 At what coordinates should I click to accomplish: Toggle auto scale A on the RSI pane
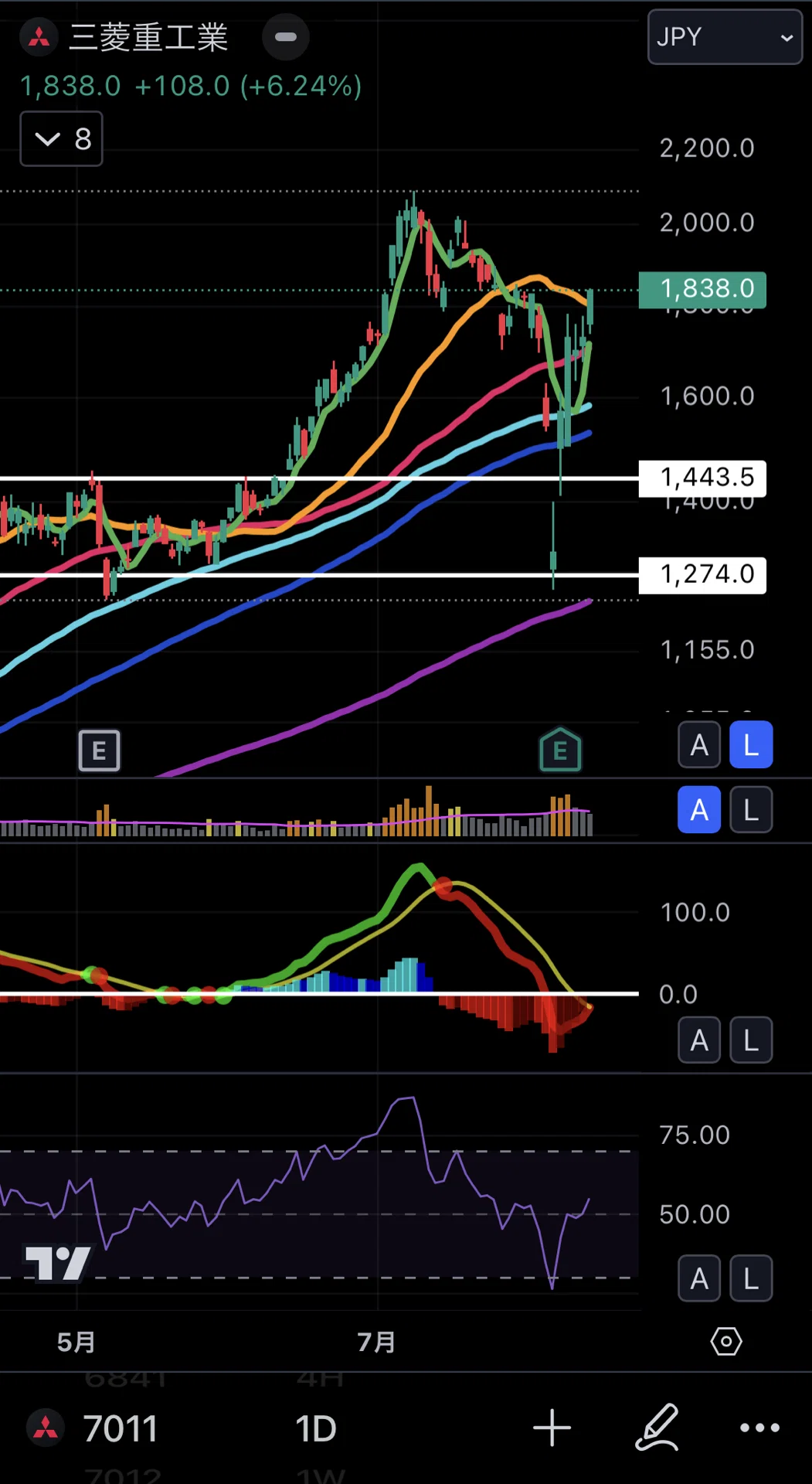[699, 1278]
